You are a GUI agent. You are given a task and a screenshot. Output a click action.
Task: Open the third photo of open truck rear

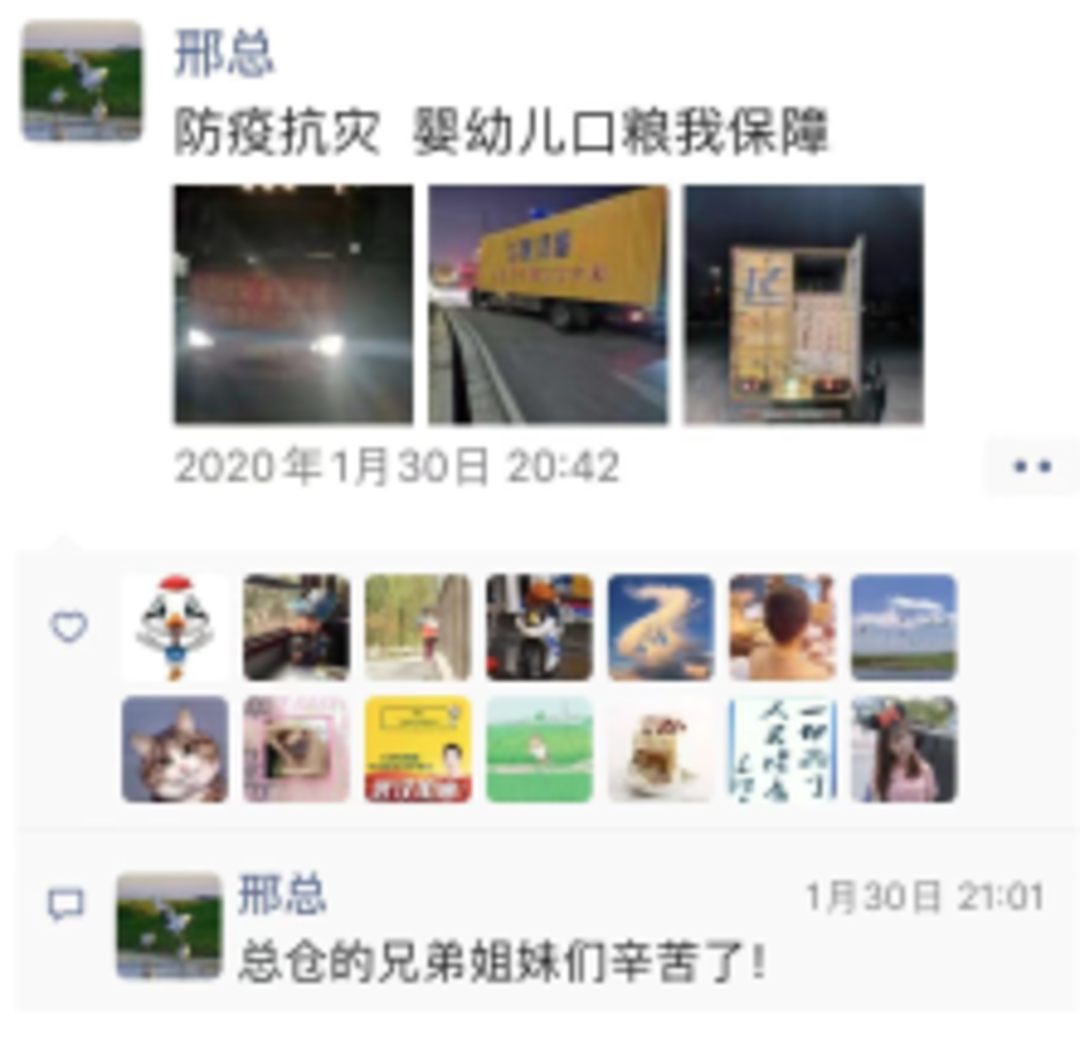click(803, 304)
